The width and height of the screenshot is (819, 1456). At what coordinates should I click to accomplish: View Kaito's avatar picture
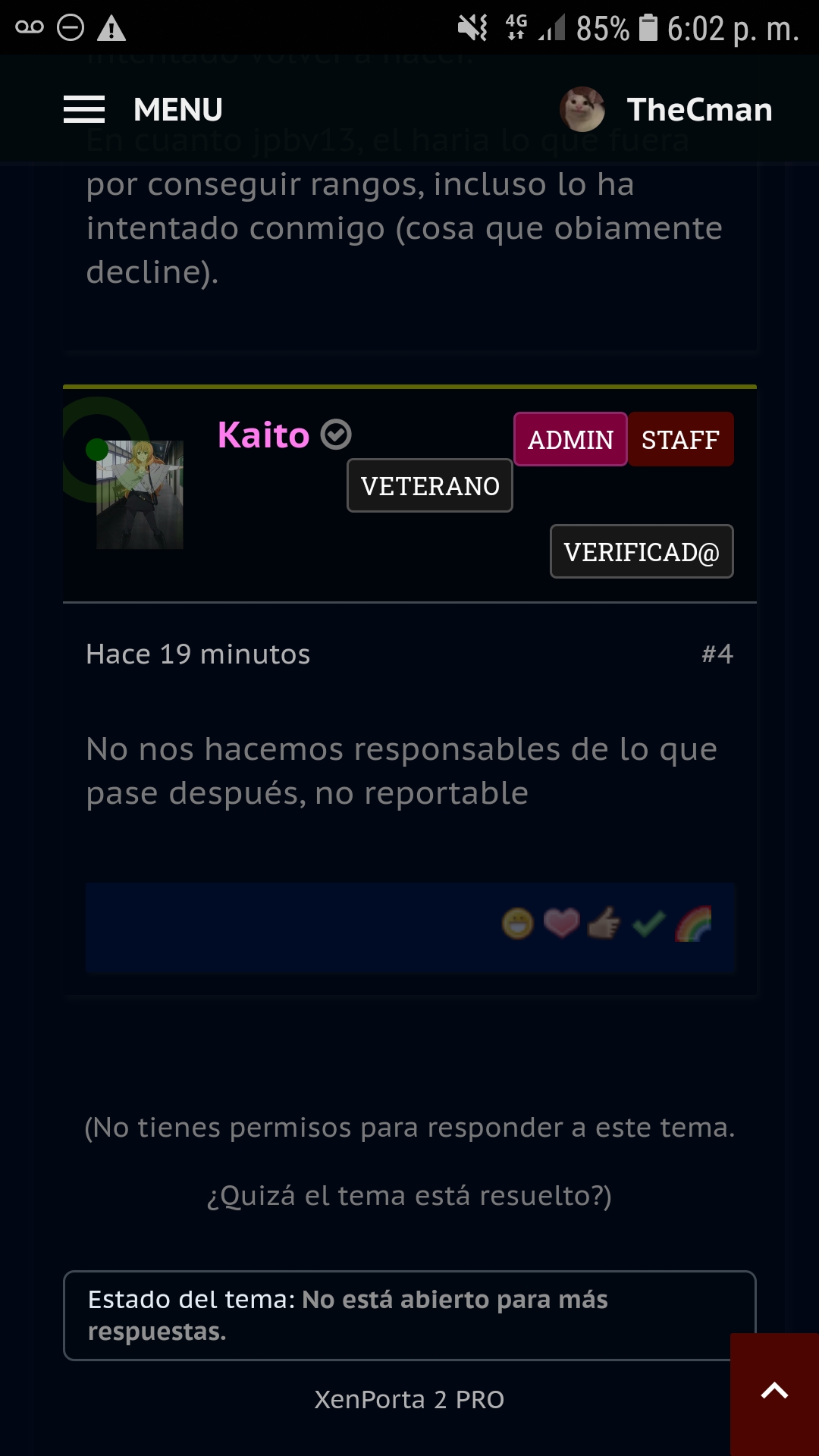point(140,494)
